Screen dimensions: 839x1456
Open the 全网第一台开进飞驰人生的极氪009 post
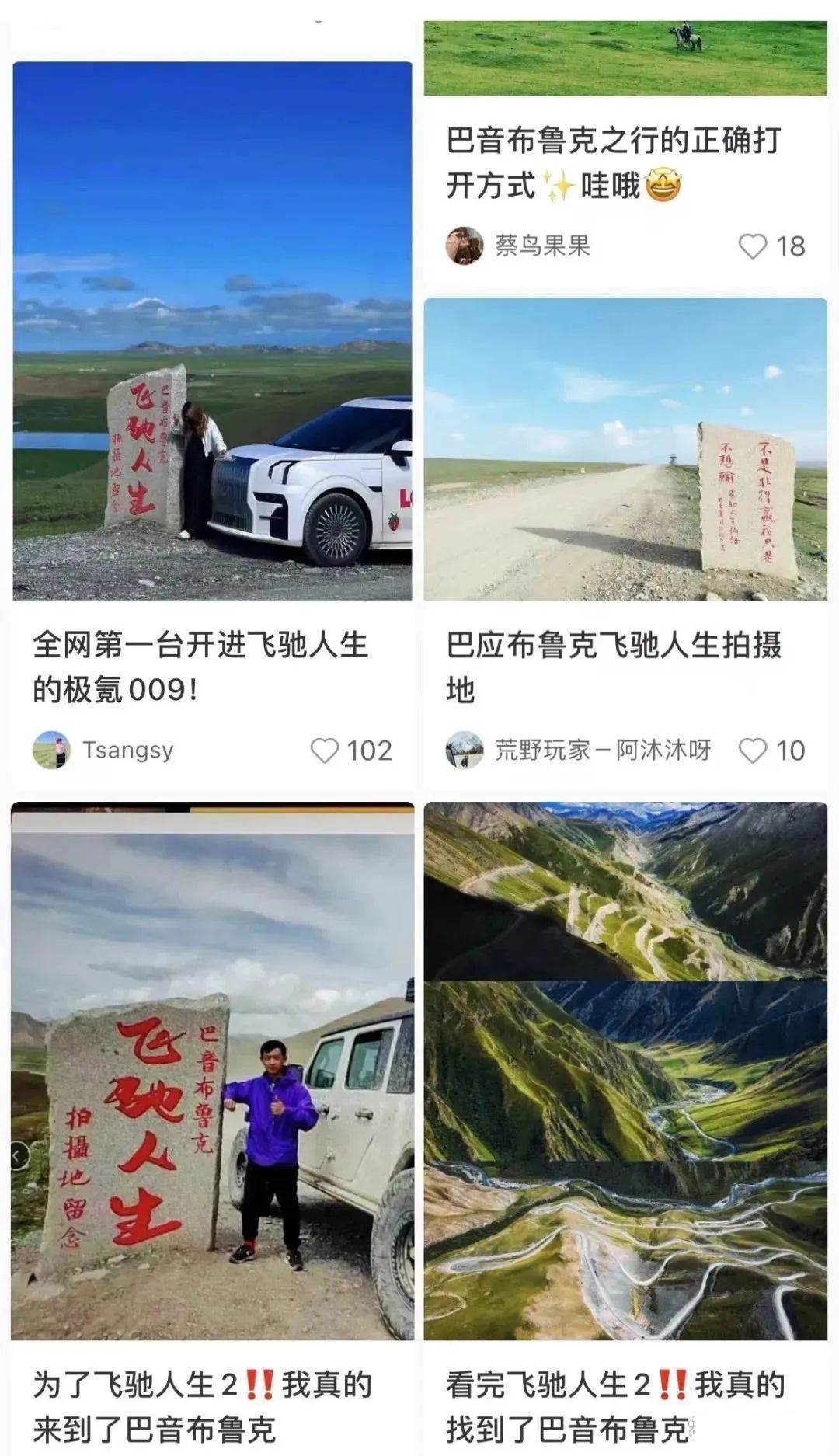tap(212, 331)
